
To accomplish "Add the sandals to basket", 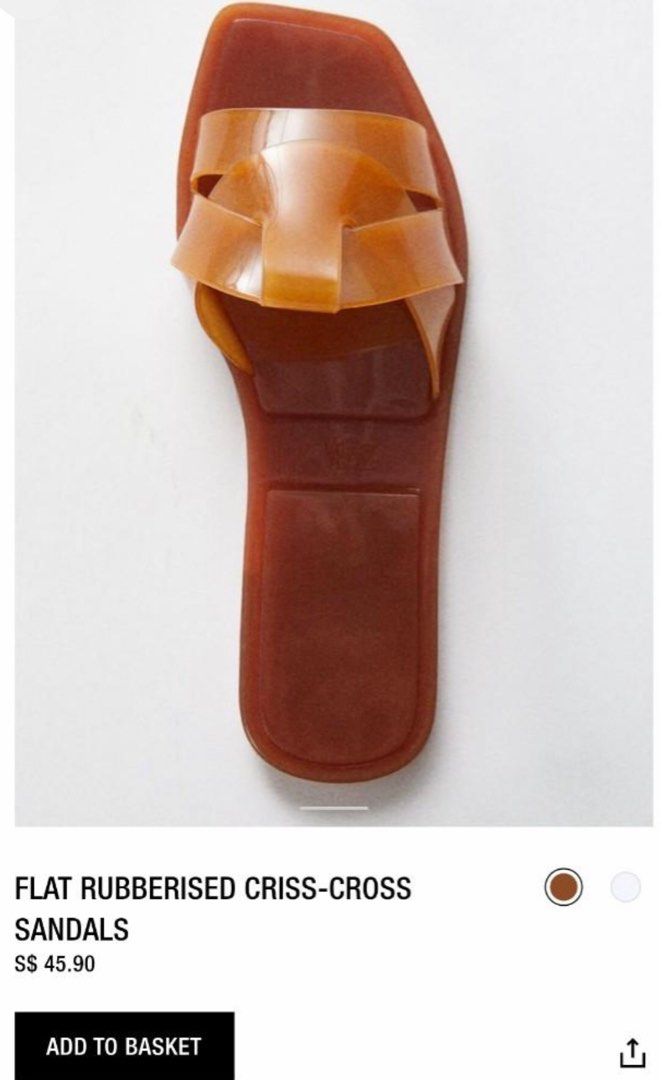I will (x=124, y=1046).
